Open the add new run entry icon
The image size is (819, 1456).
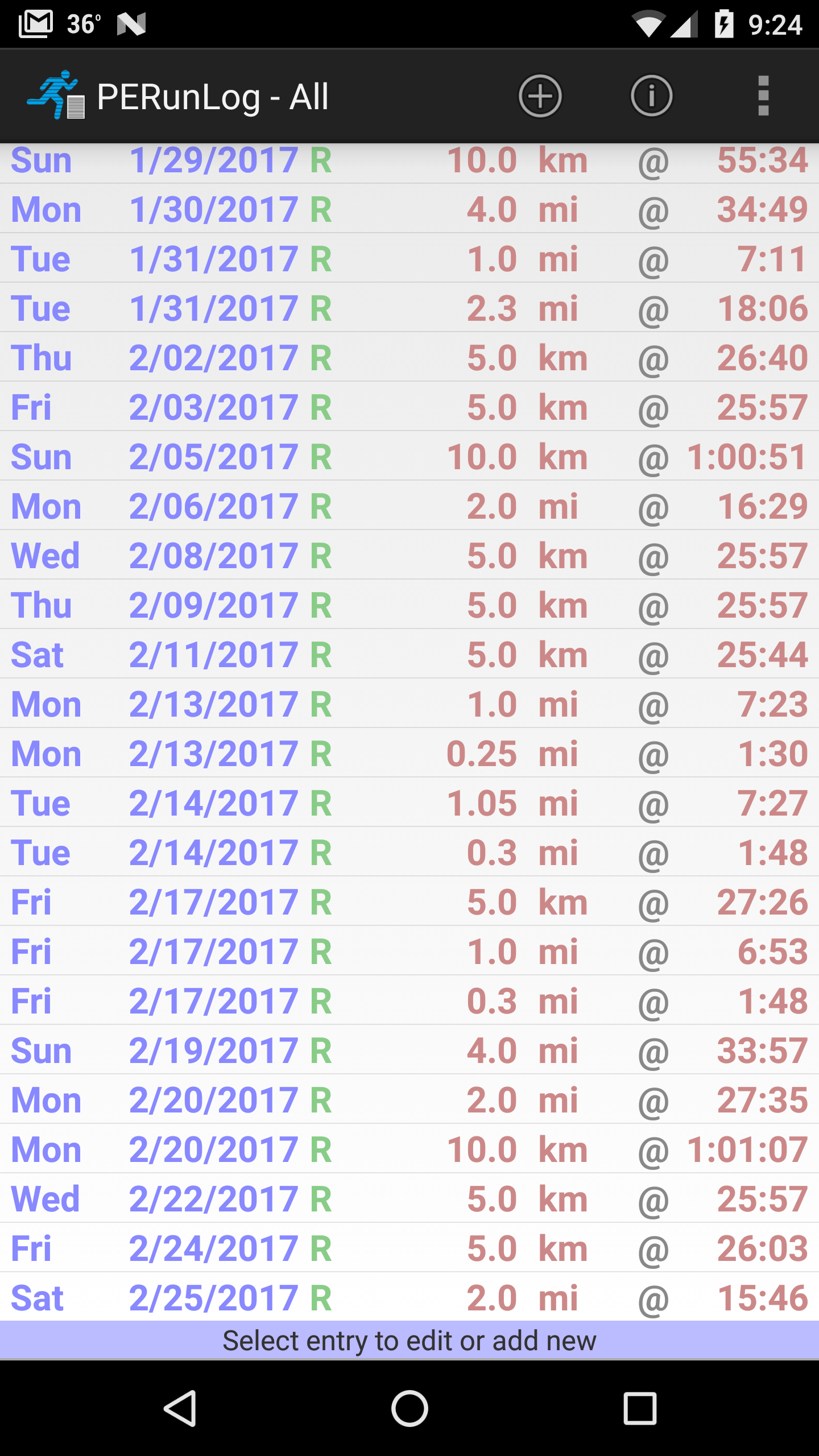[540, 96]
